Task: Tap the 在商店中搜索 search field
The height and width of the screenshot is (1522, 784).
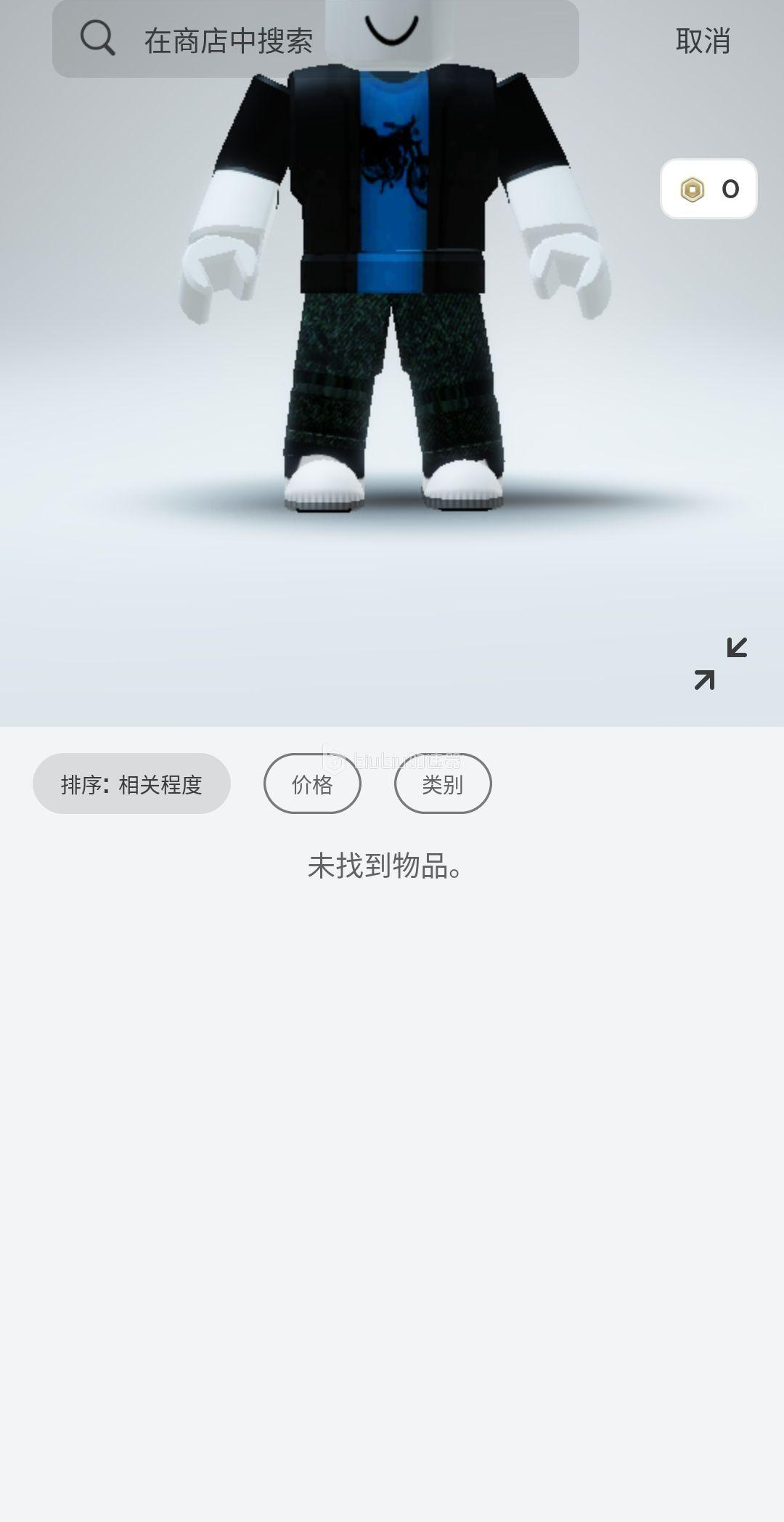Action: point(315,39)
